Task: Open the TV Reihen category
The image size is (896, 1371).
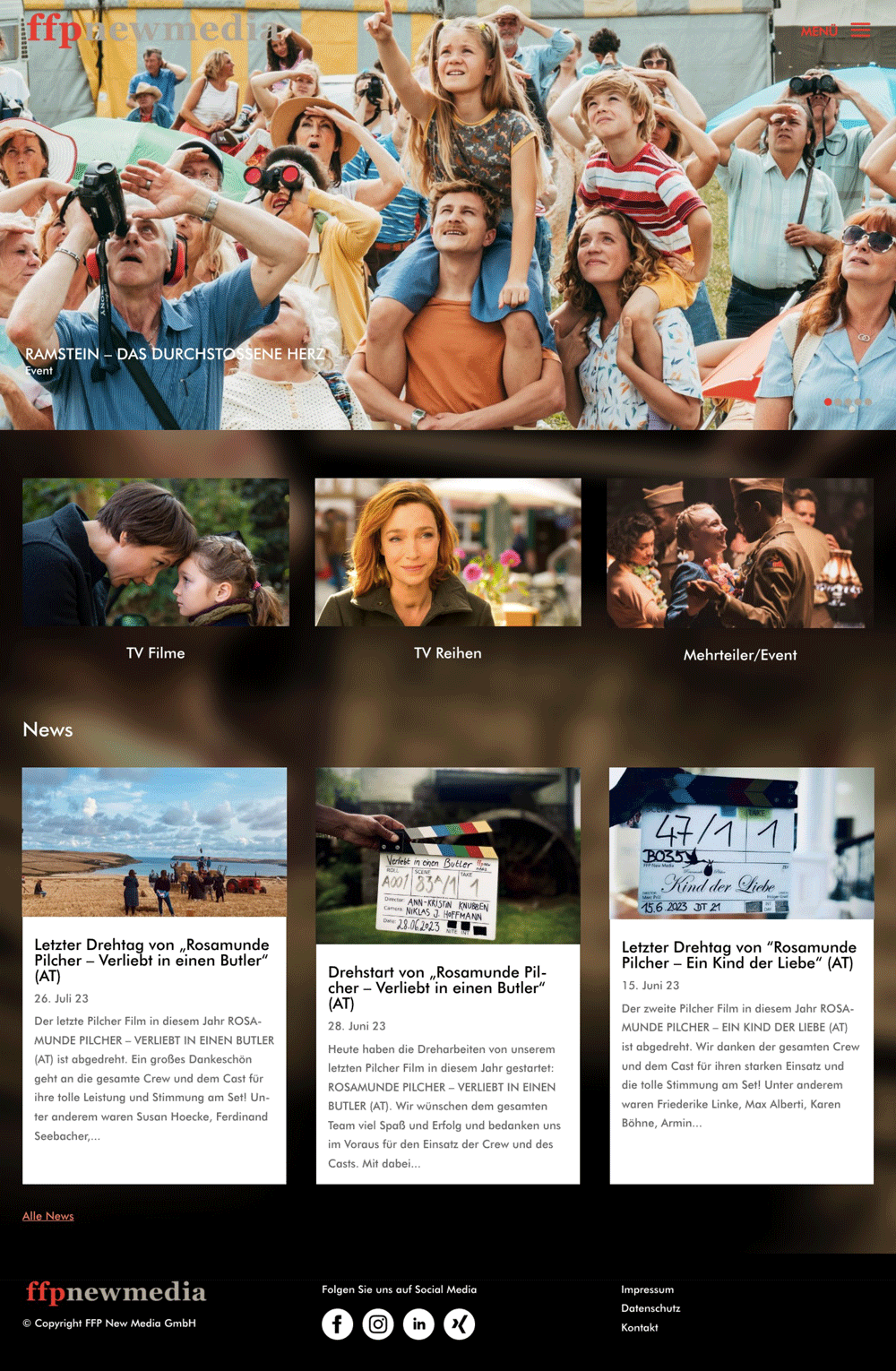Action: pos(447,653)
